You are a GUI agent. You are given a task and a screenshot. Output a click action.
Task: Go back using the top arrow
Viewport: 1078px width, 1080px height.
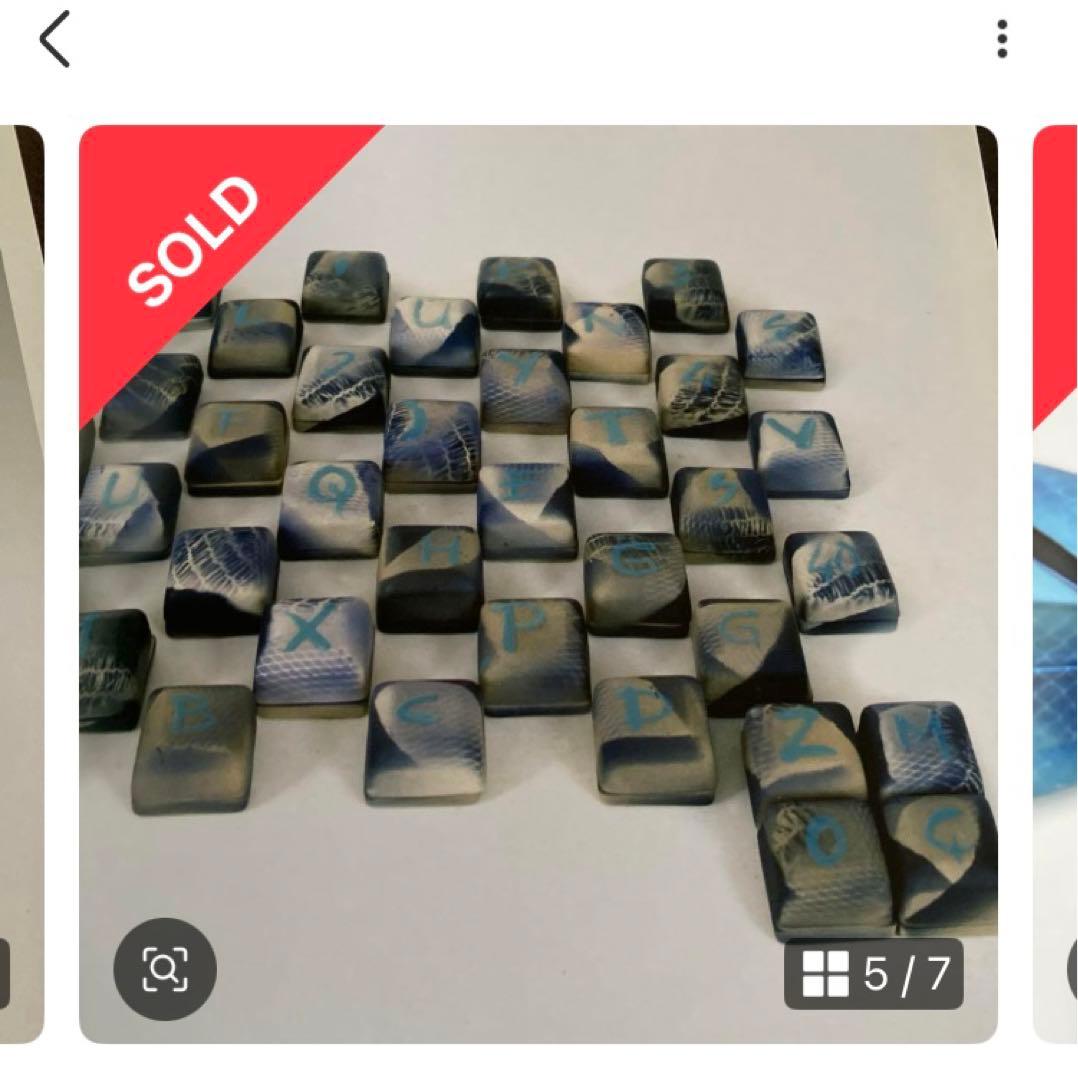pyautogui.click(x=55, y=40)
